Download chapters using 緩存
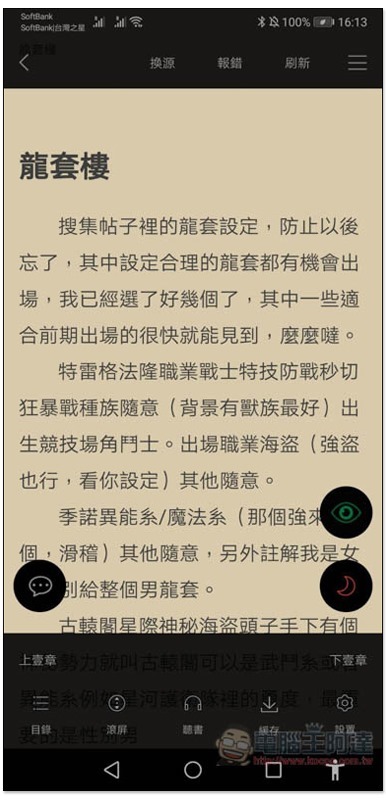Viewport: 386px width, 800px height. click(269, 715)
